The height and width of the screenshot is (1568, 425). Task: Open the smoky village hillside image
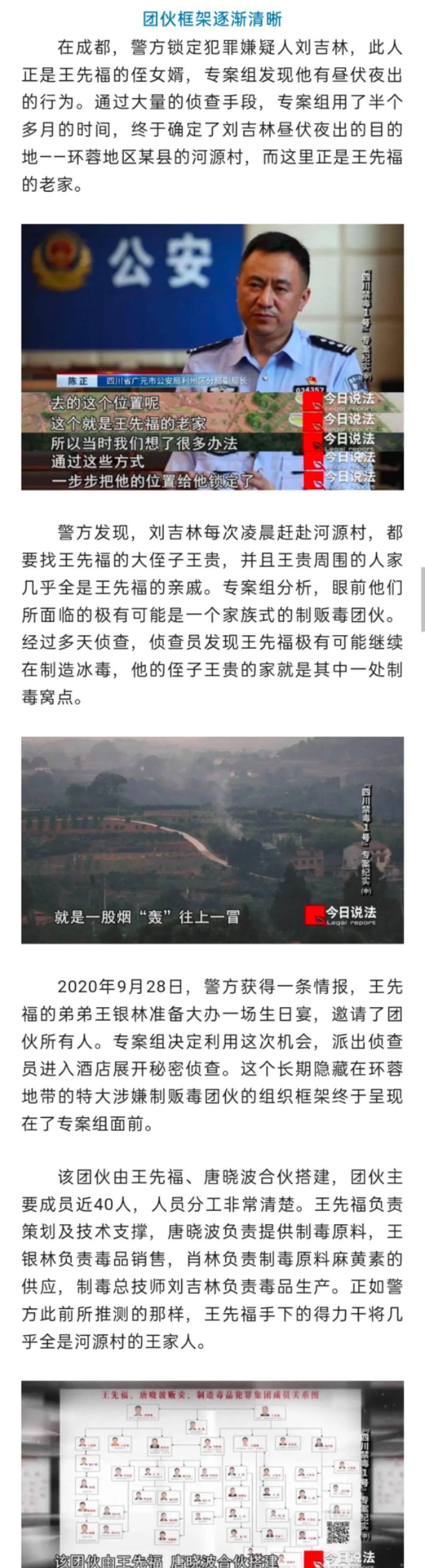212,840
